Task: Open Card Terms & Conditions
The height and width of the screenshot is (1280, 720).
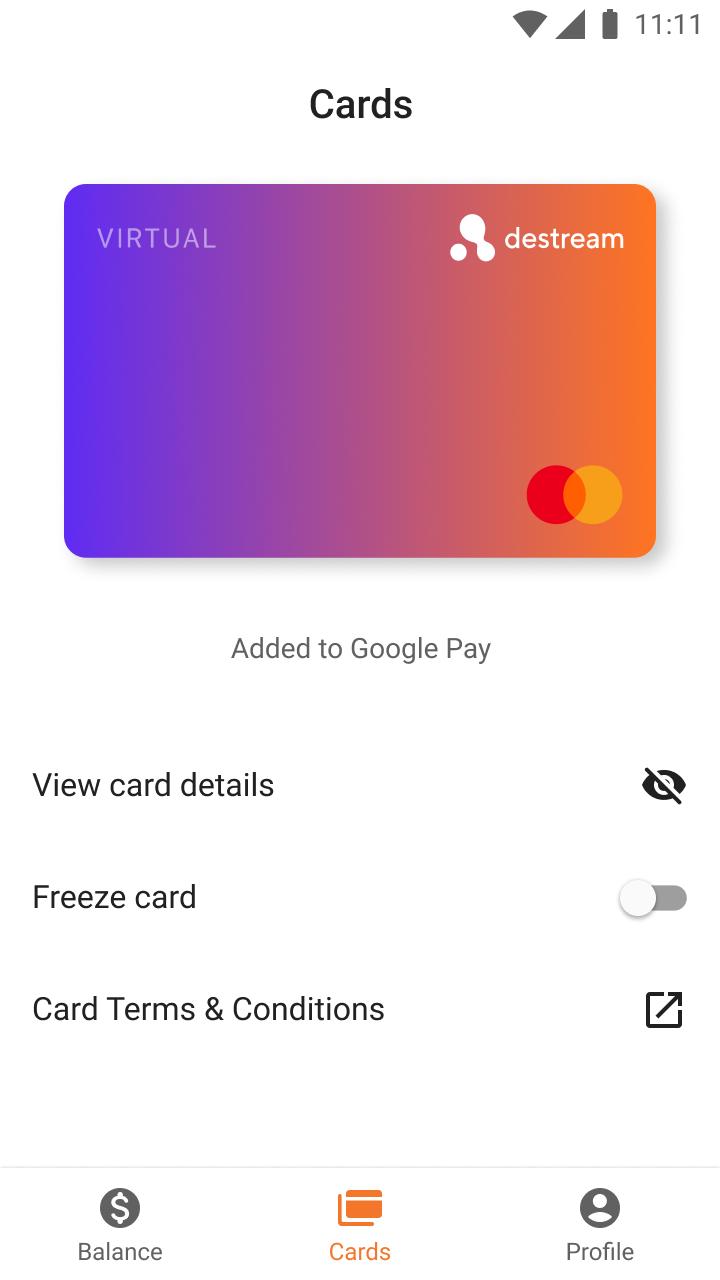Action: pyautogui.click(x=360, y=1009)
